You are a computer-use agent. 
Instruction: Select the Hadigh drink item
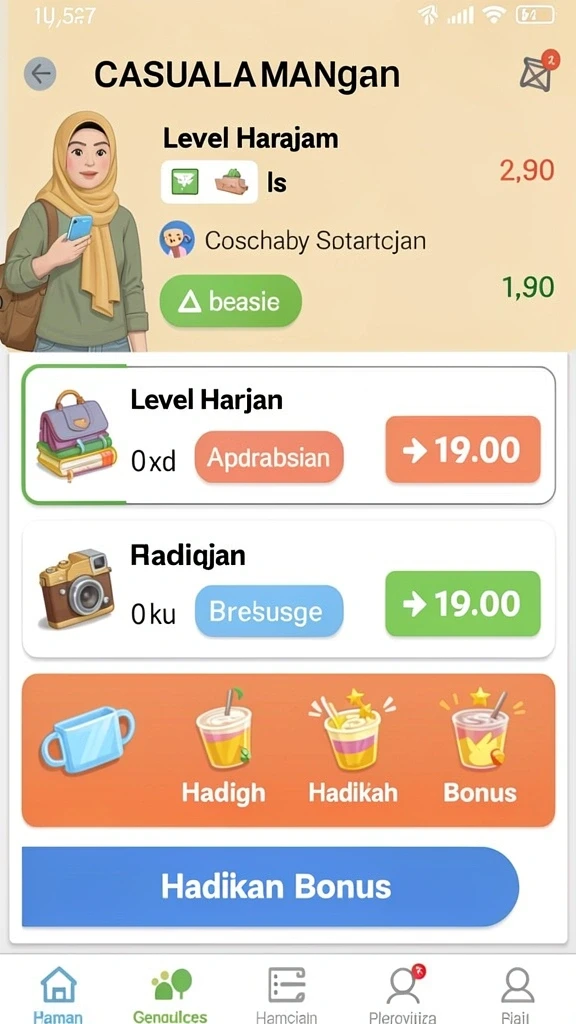click(223, 746)
